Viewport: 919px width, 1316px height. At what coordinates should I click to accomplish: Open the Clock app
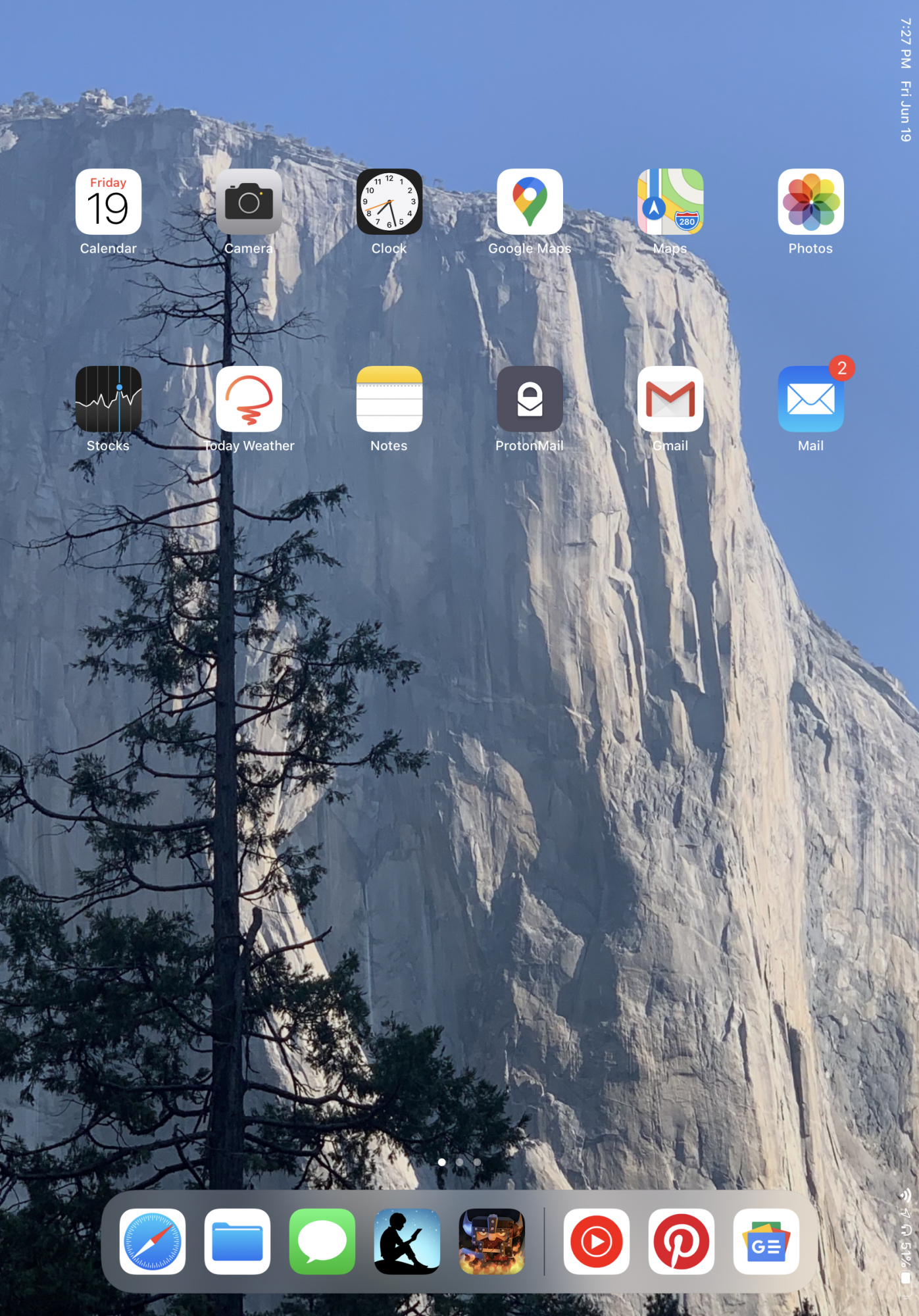point(389,202)
